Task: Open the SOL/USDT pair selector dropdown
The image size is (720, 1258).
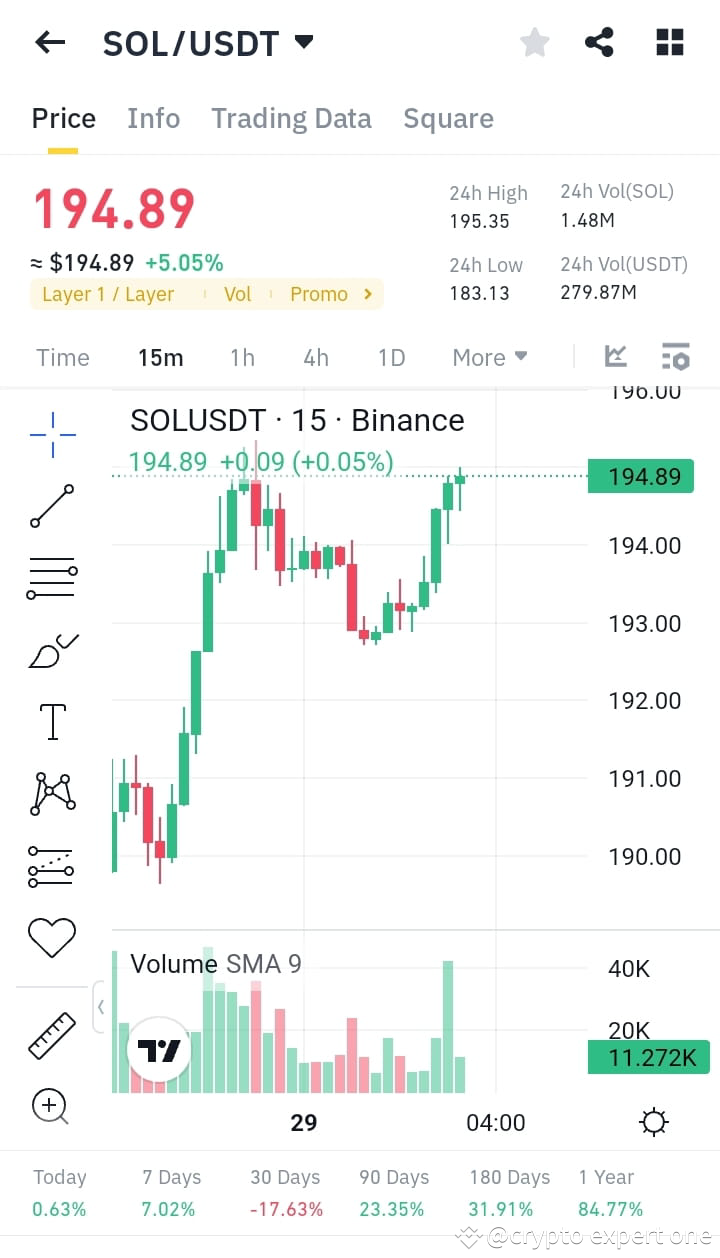Action: (306, 42)
